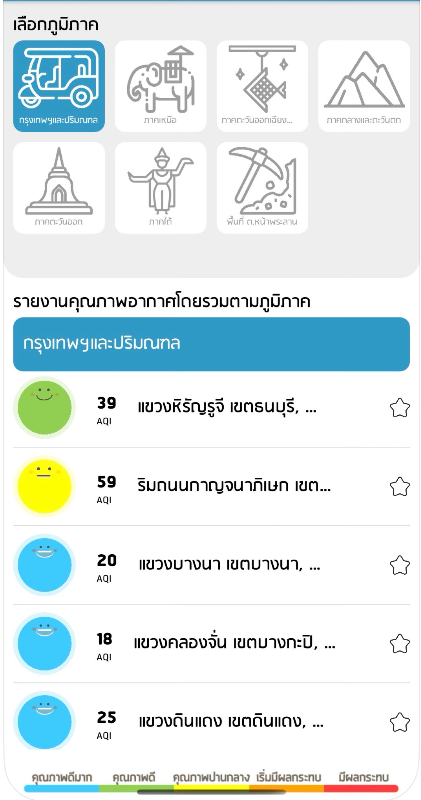Tap the star for แขวงคลองจั่น เขตบางกะปิ
421x800 pixels.
pyautogui.click(x=400, y=644)
